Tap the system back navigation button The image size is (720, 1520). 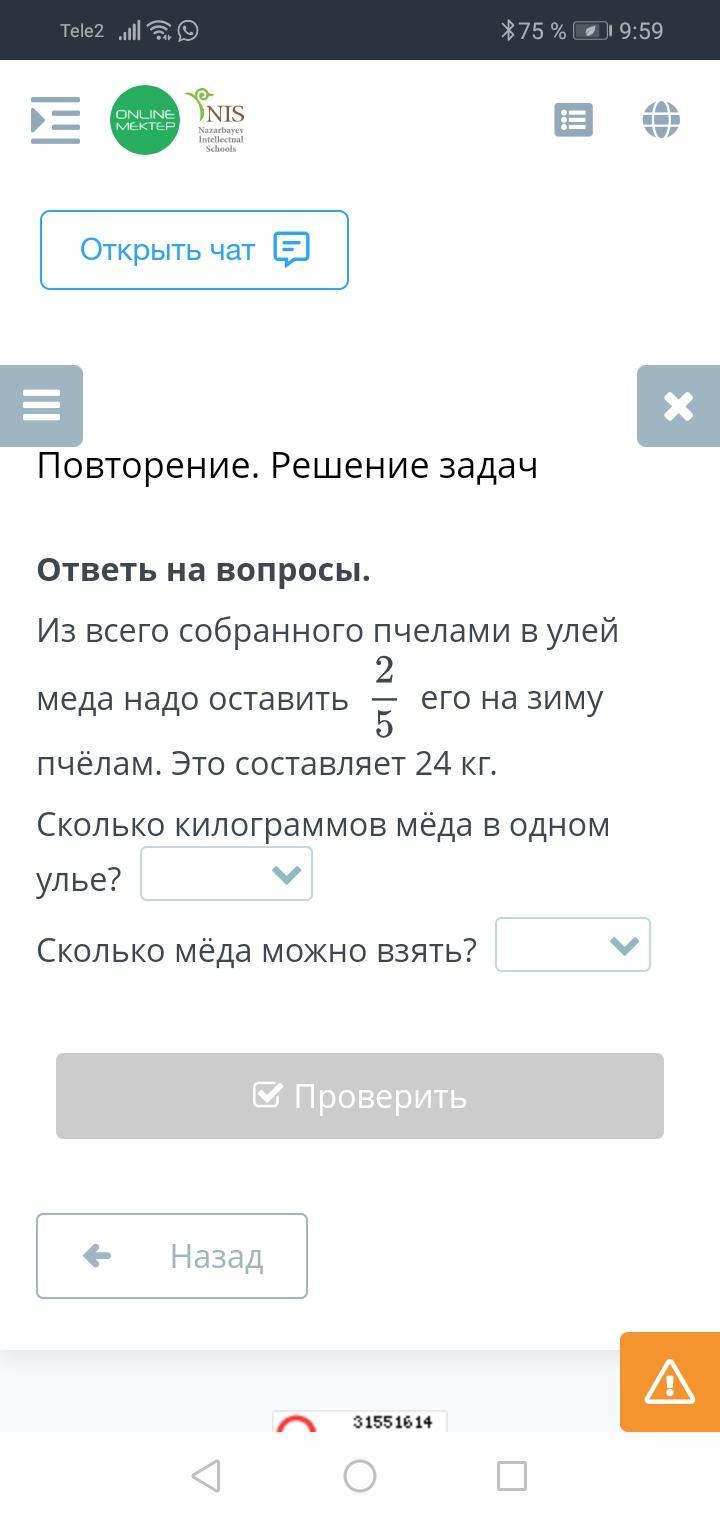pos(206,1476)
